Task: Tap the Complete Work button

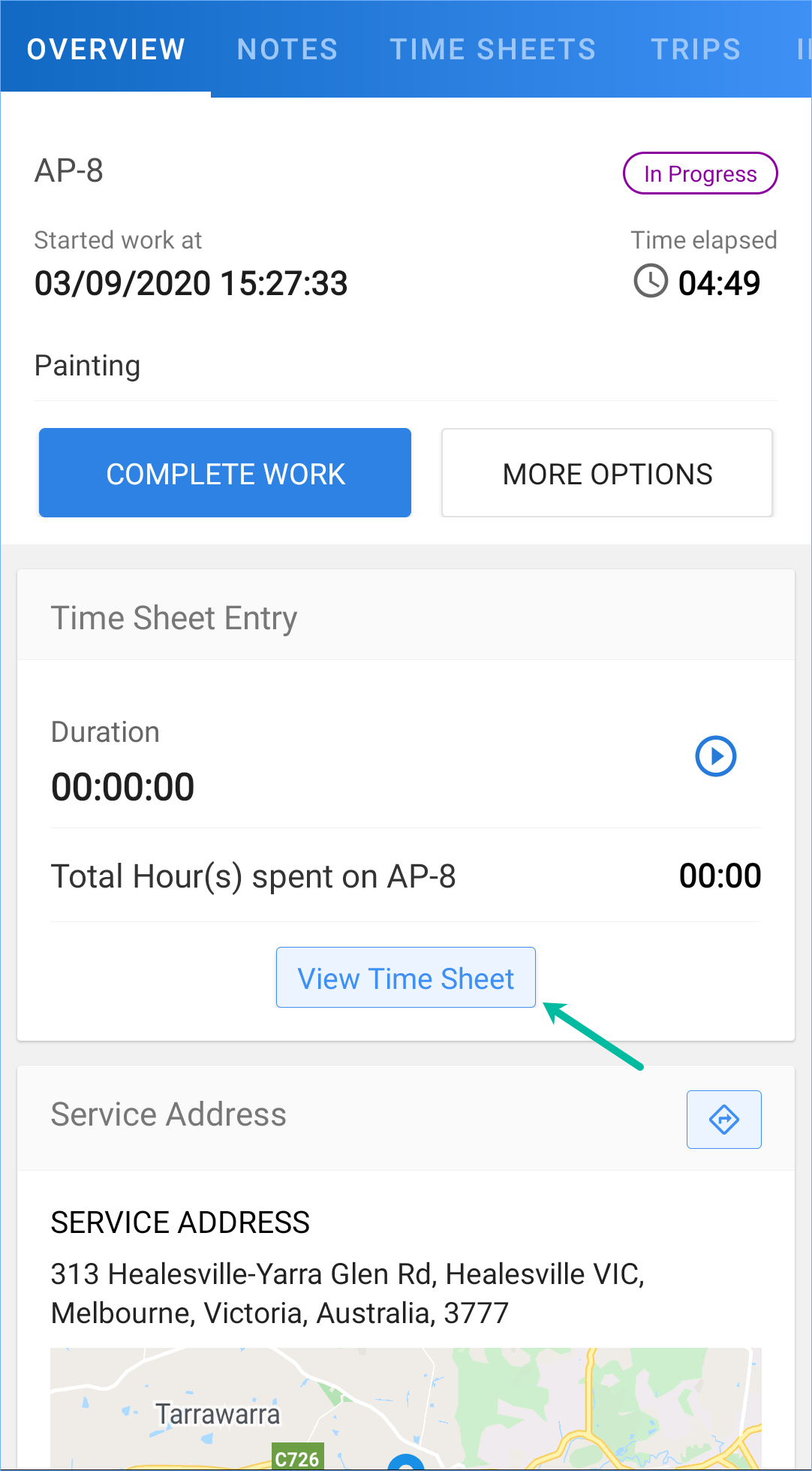Action: 225,473
